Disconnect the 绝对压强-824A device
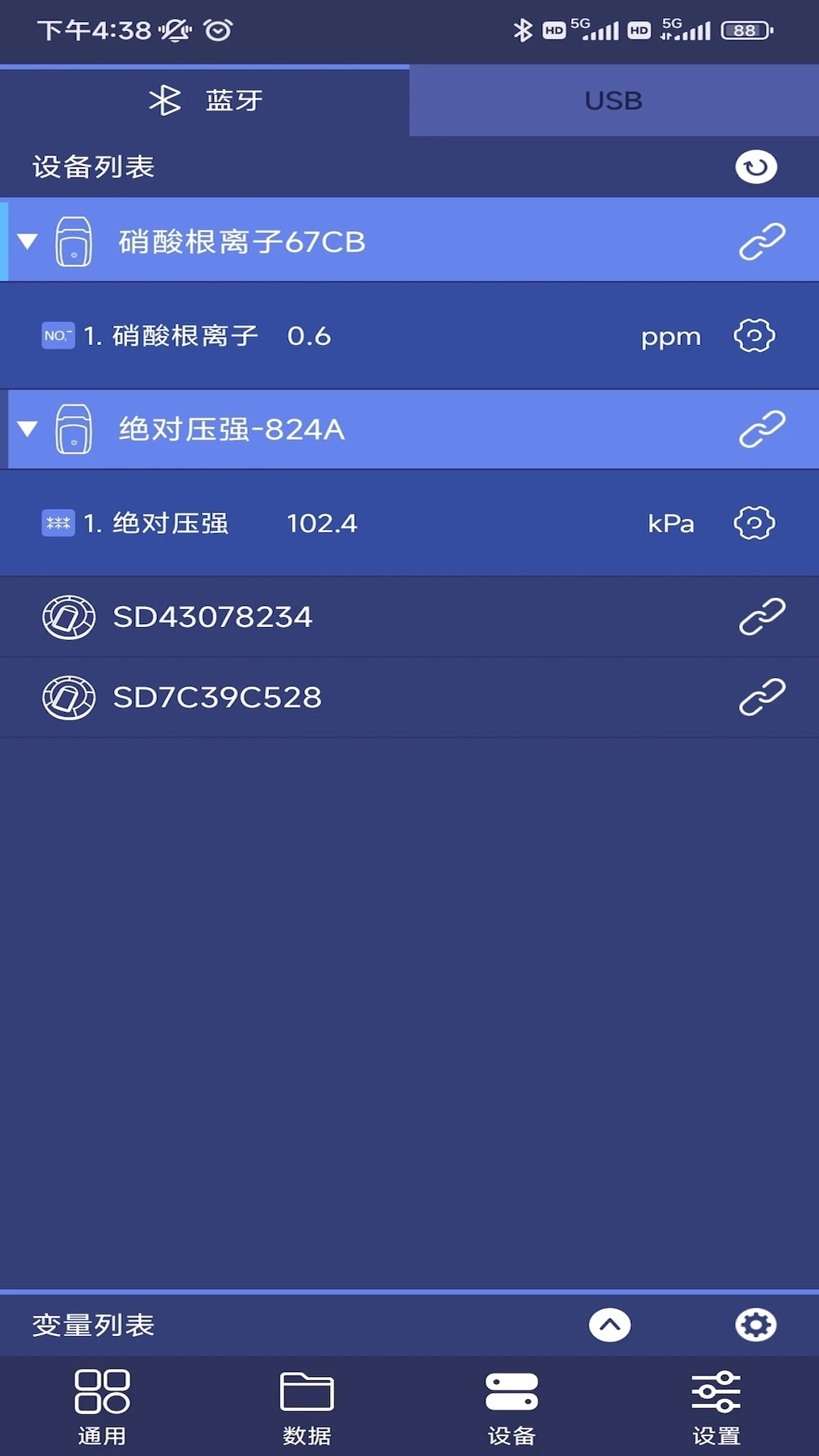The width and height of the screenshot is (819, 1456). click(761, 428)
